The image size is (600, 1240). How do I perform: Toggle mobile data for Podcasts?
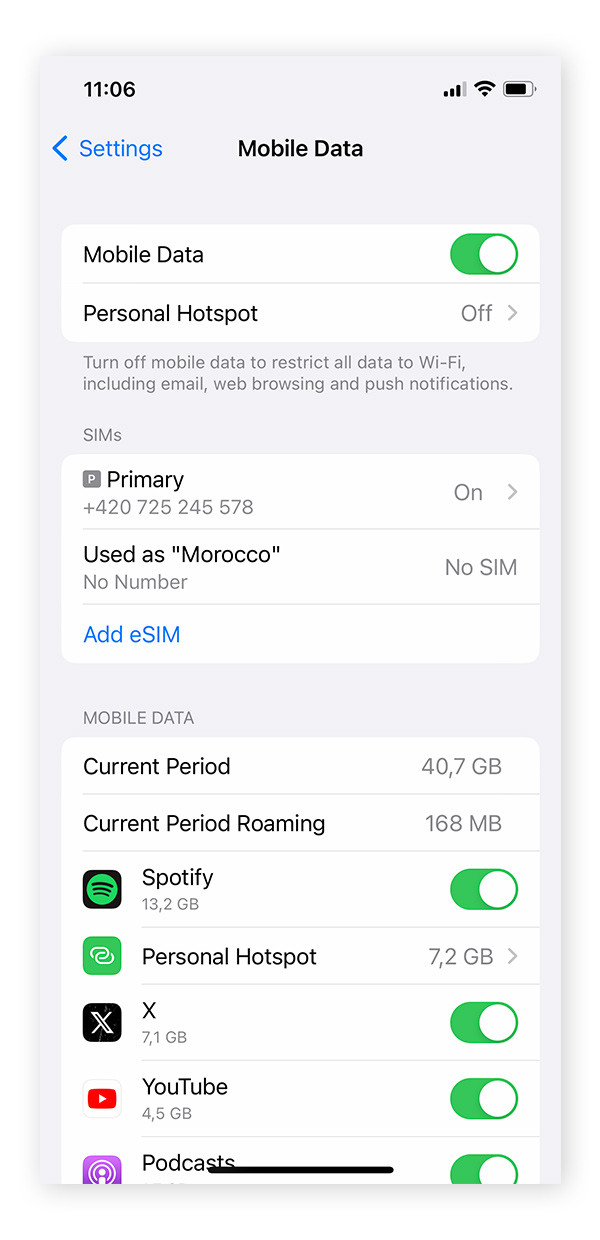click(484, 1170)
